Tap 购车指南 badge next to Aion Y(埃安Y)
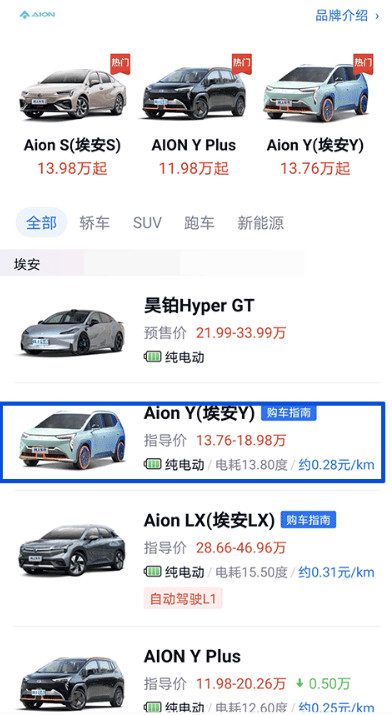 click(289, 413)
